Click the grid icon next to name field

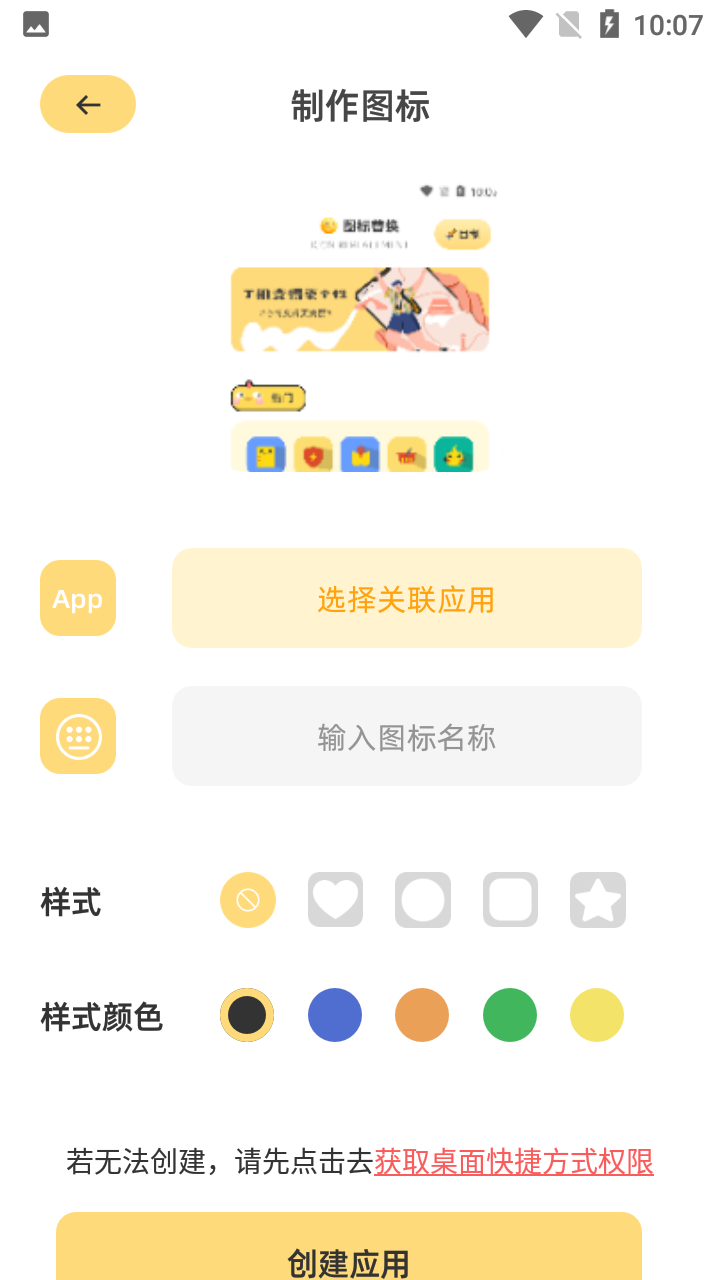pos(77,736)
